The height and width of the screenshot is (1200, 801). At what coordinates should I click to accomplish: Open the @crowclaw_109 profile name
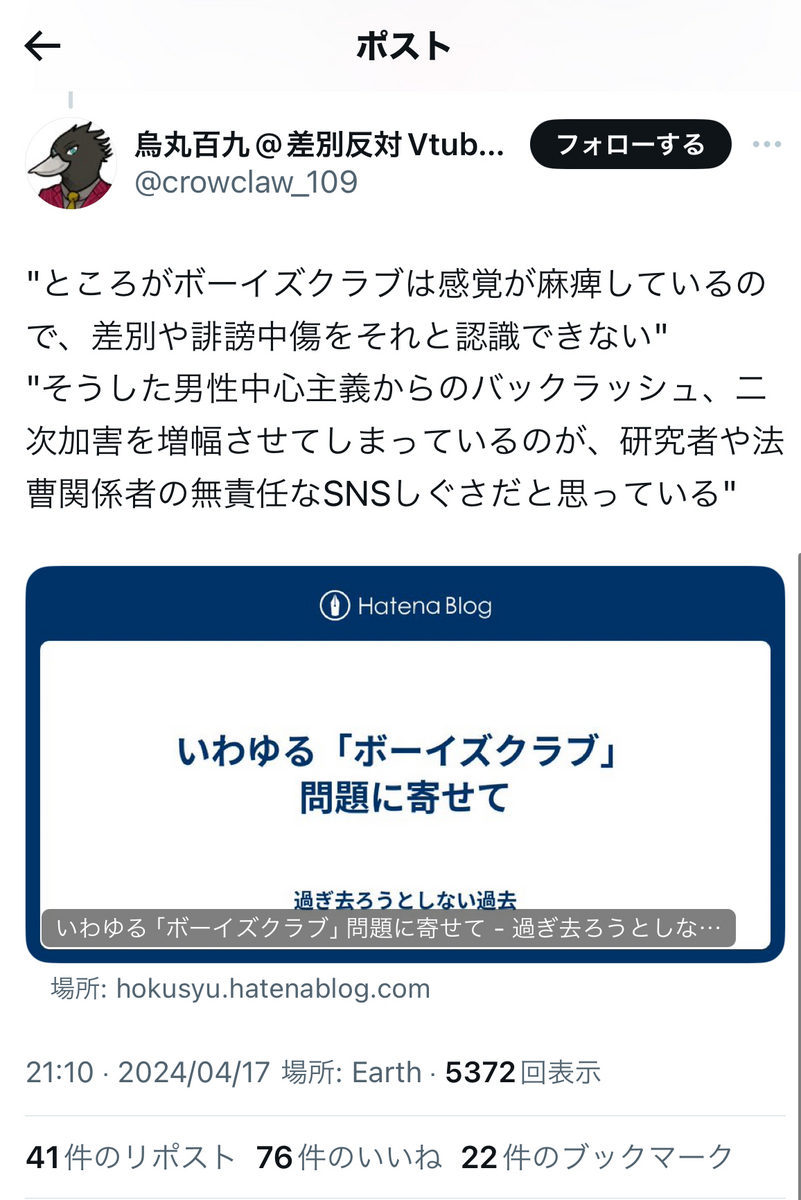245,183
